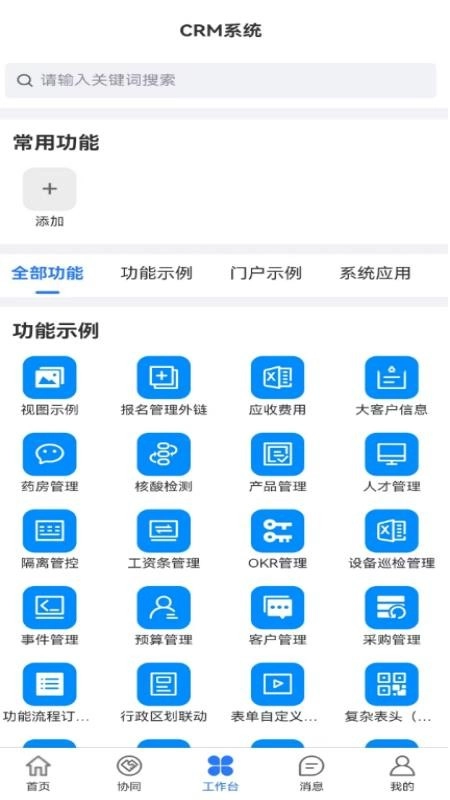Image resolution: width=450 pixels, height=800 pixels.
Task: Switch to 协同 in bottom navigation
Action: coord(129,773)
